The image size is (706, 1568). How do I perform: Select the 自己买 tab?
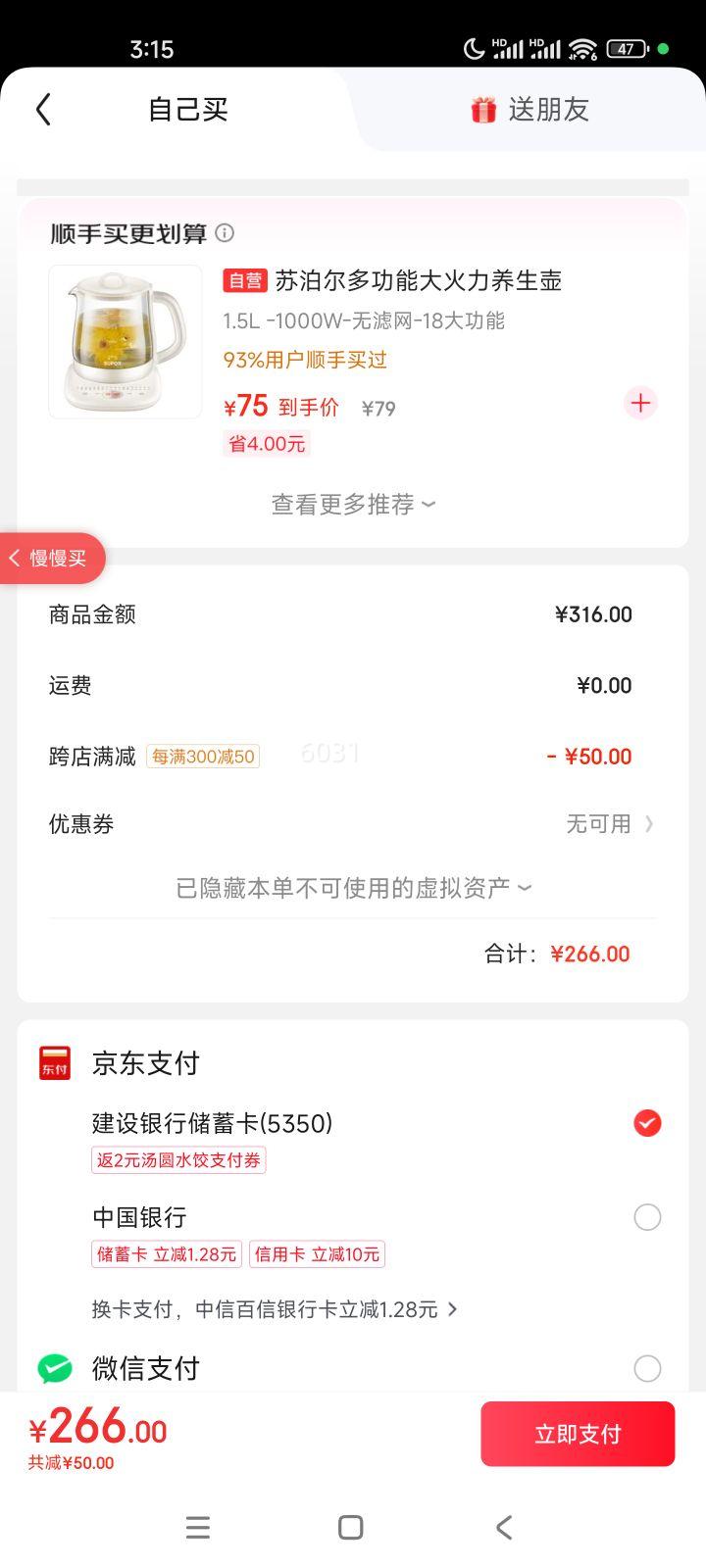187,110
